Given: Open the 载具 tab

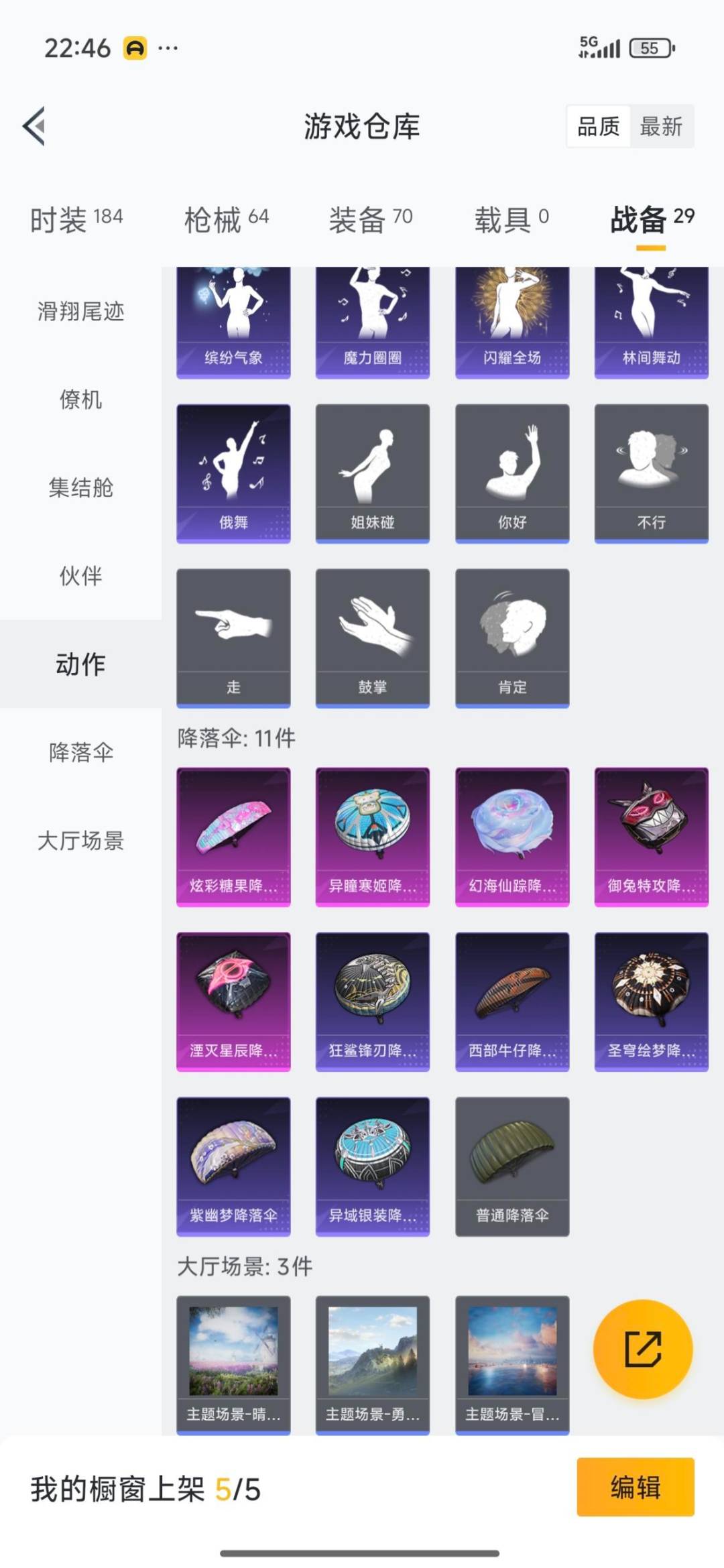Looking at the screenshot, I should [x=511, y=219].
